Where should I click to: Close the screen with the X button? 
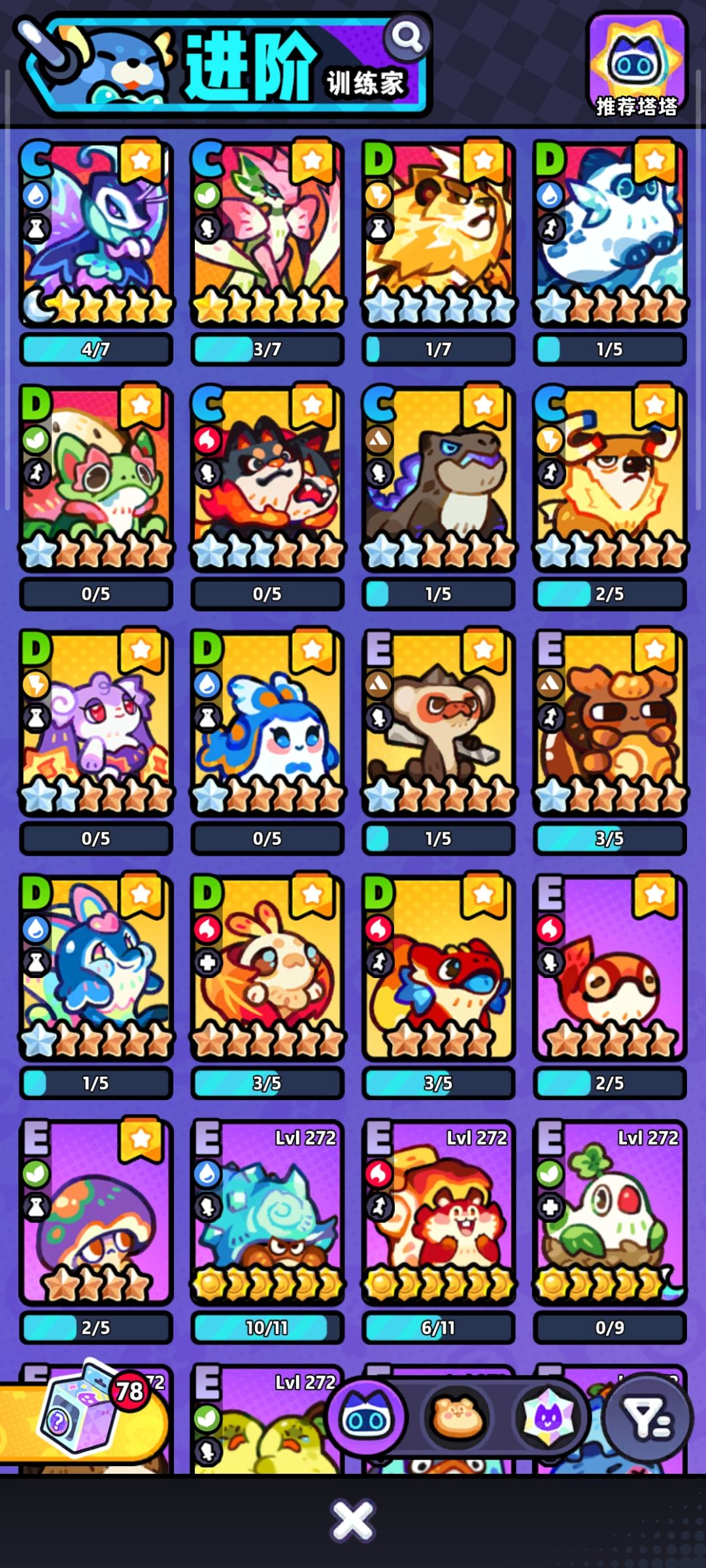tap(353, 1520)
